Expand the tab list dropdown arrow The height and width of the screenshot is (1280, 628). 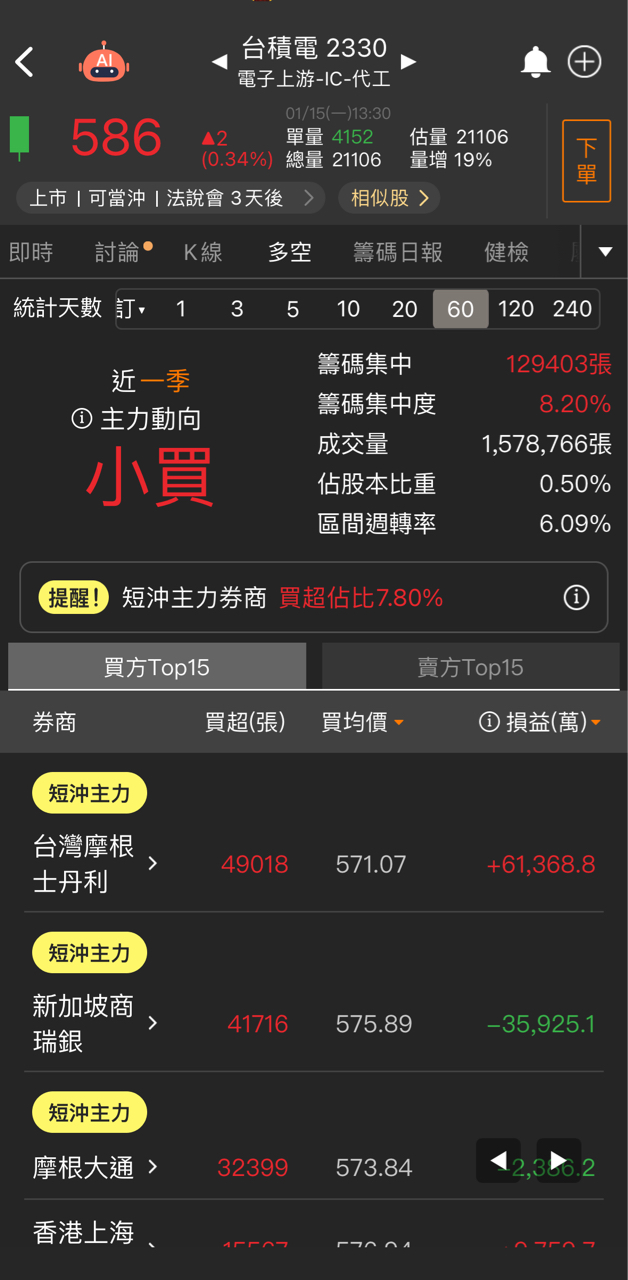[x=605, y=252]
